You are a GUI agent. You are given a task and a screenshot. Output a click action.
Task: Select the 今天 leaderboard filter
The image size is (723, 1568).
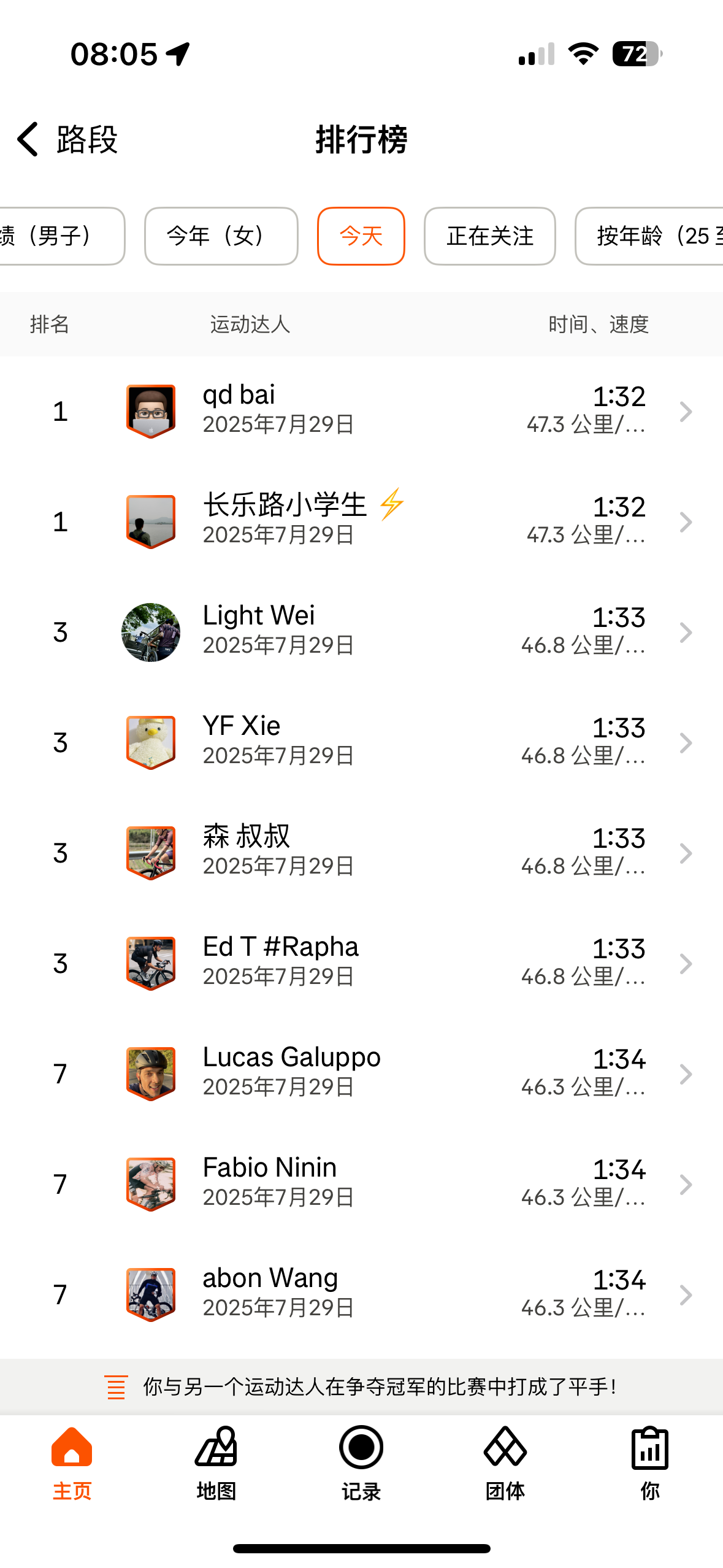tap(361, 236)
